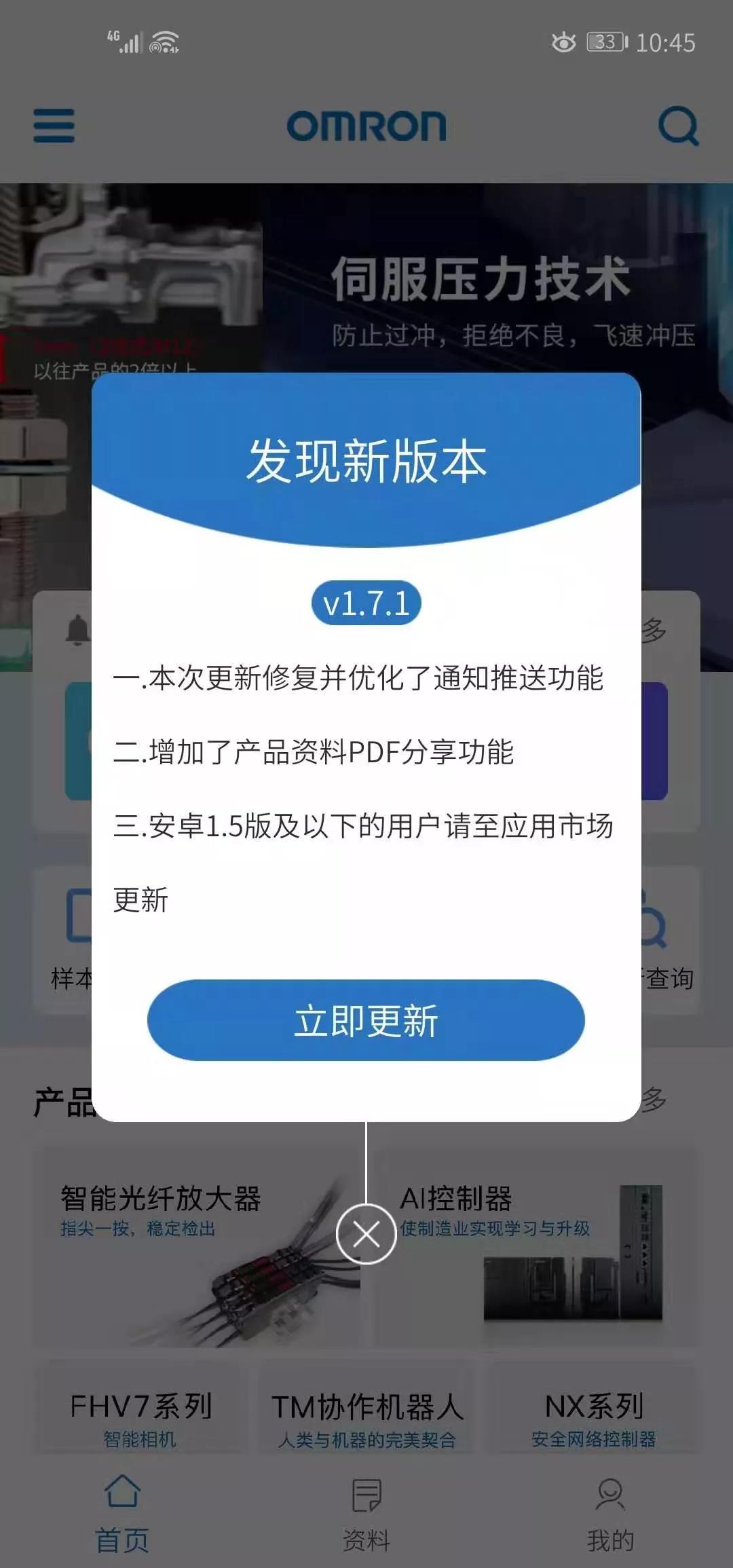Tap the battery level indicator
This screenshot has height=1568, width=733.
click(604, 42)
